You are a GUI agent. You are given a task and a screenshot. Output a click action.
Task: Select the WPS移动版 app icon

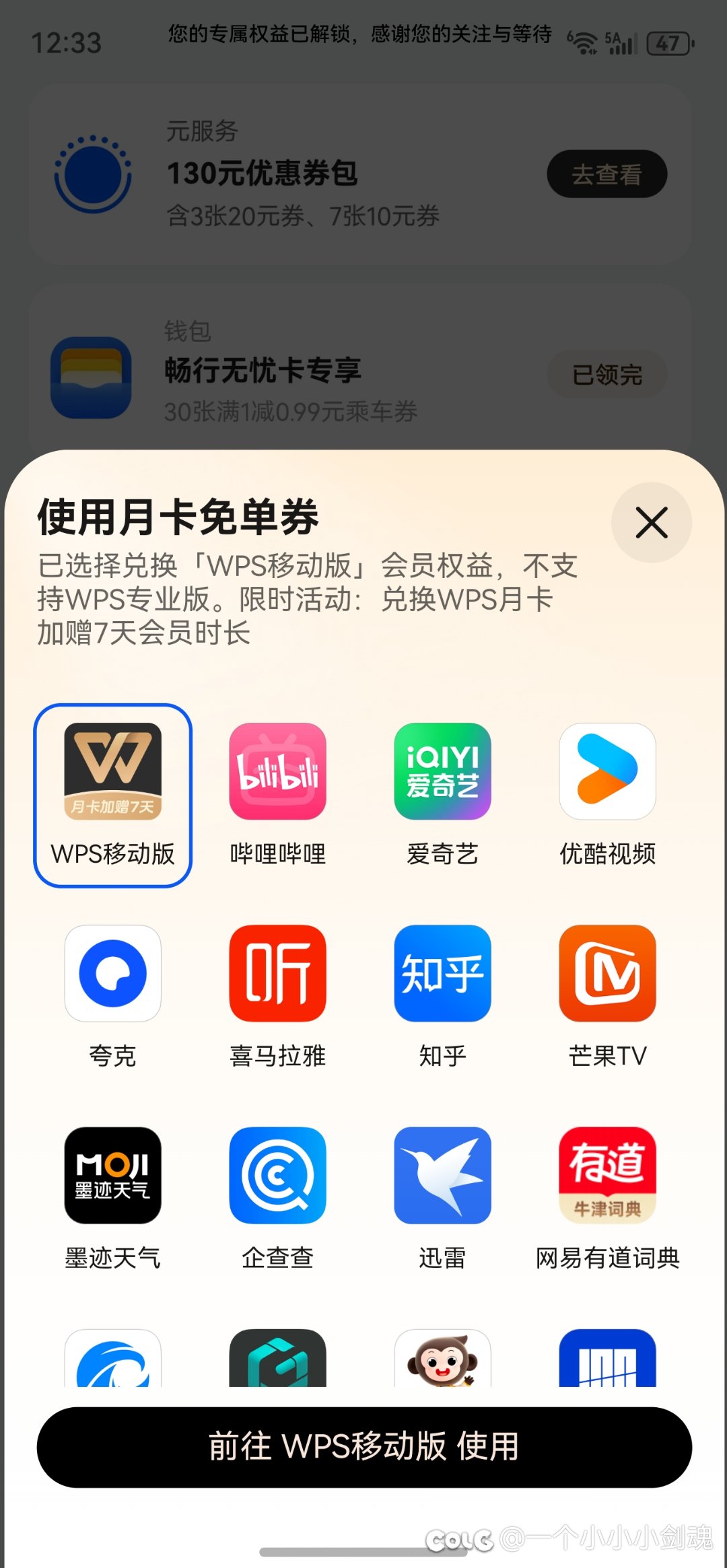(x=112, y=774)
